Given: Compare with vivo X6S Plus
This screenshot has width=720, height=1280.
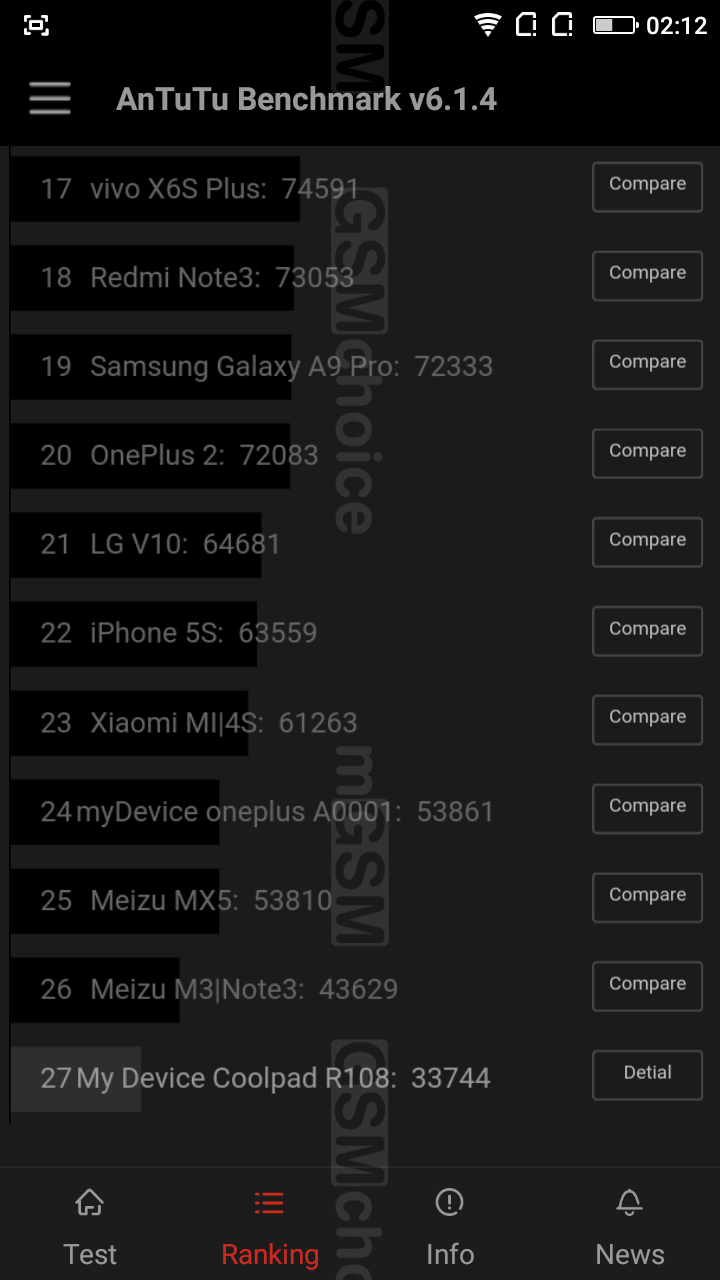Looking at the screenshot, I should (x=647, y=187).
